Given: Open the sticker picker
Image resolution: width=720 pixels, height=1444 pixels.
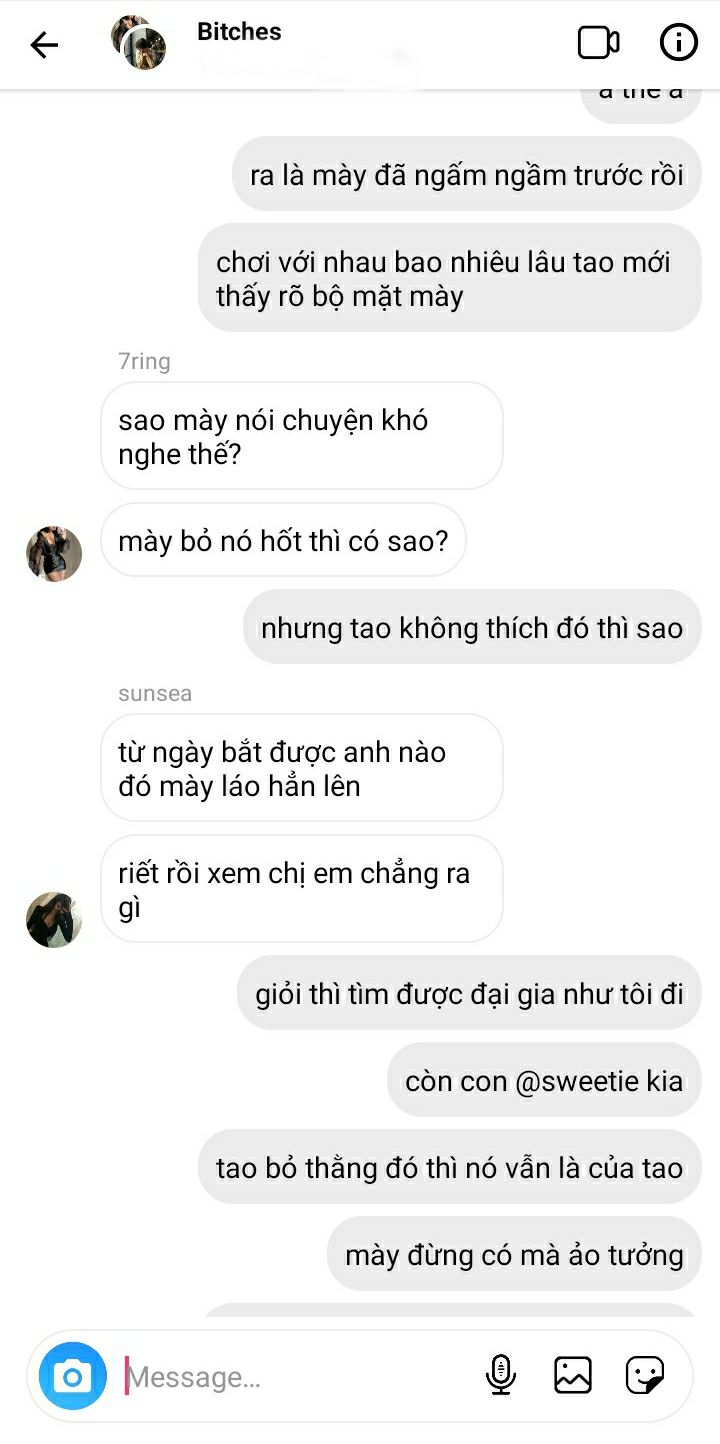Looking at the screenshot, I should click(645, 1376).
